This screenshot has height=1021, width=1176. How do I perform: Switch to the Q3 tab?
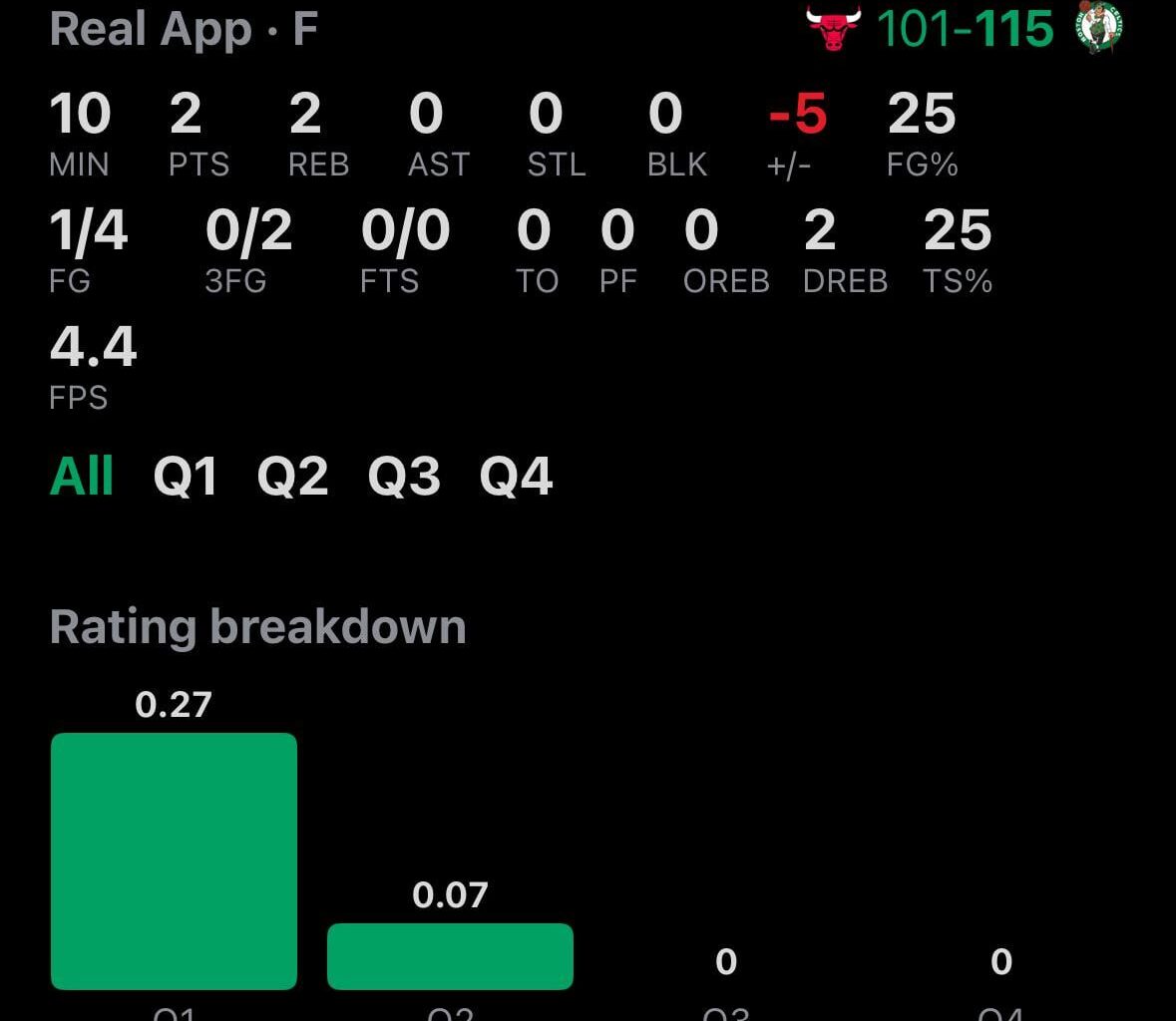click(x=404, y=476)
